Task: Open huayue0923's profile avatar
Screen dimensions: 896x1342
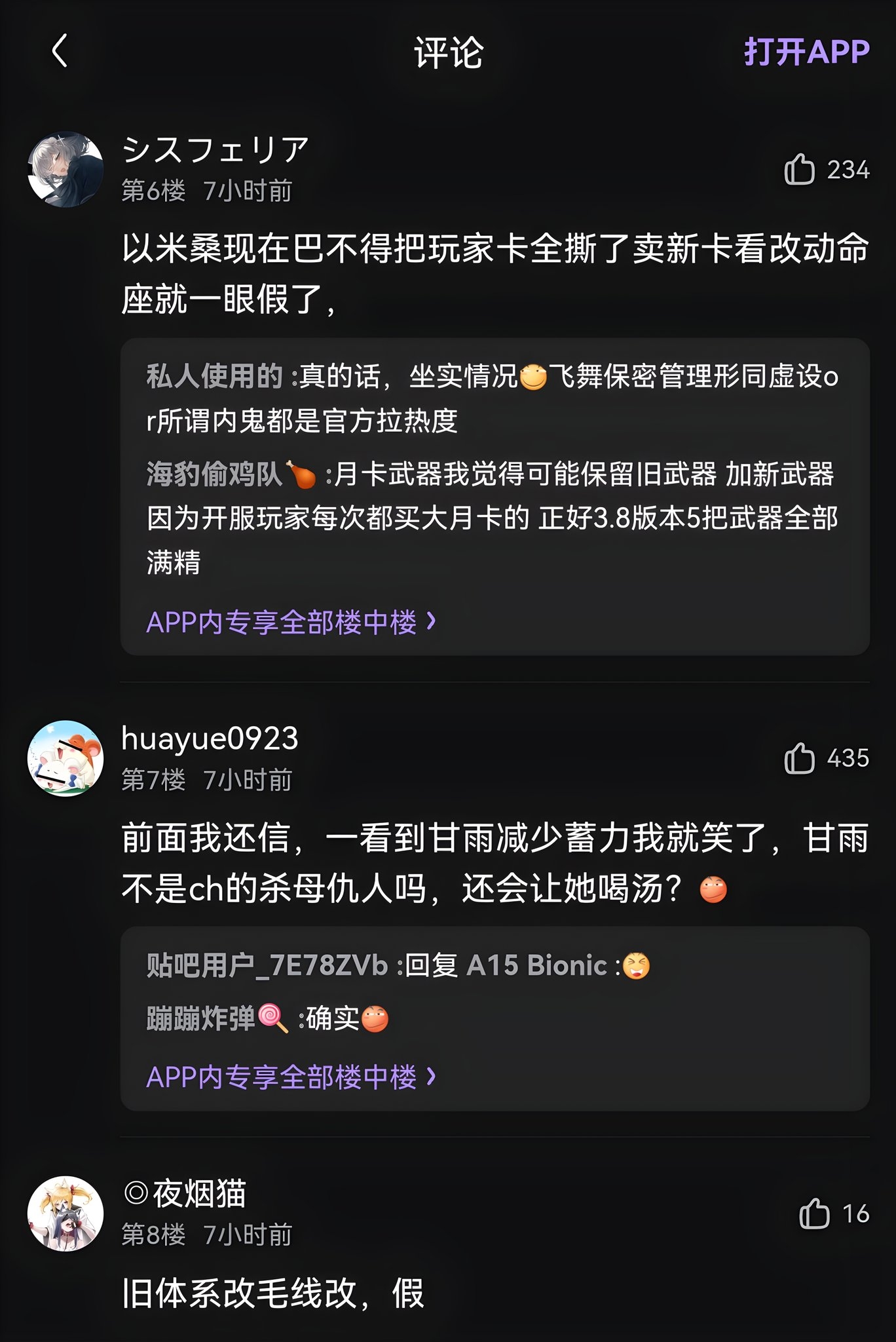Action: point(65,758)
